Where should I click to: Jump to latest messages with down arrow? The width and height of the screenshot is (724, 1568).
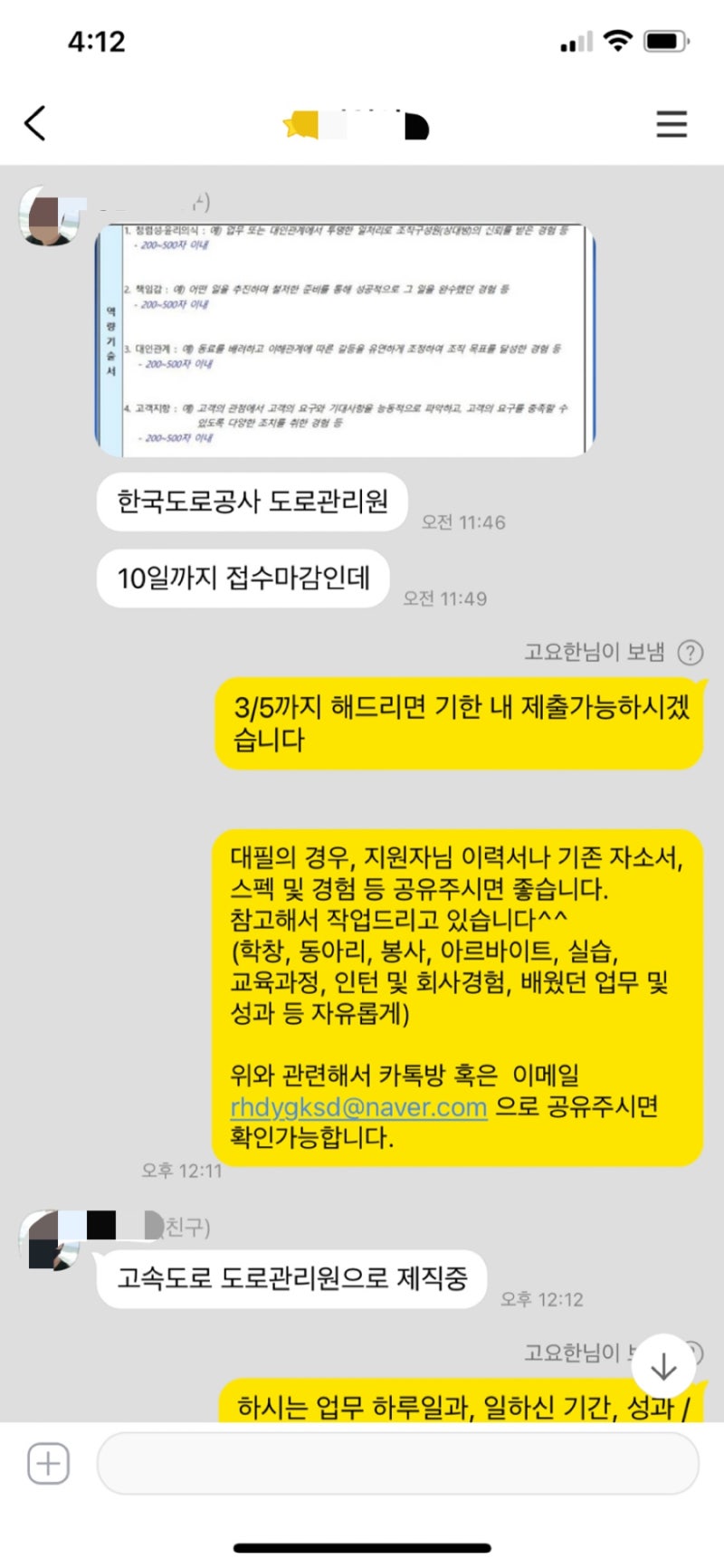click(663, 1366)
